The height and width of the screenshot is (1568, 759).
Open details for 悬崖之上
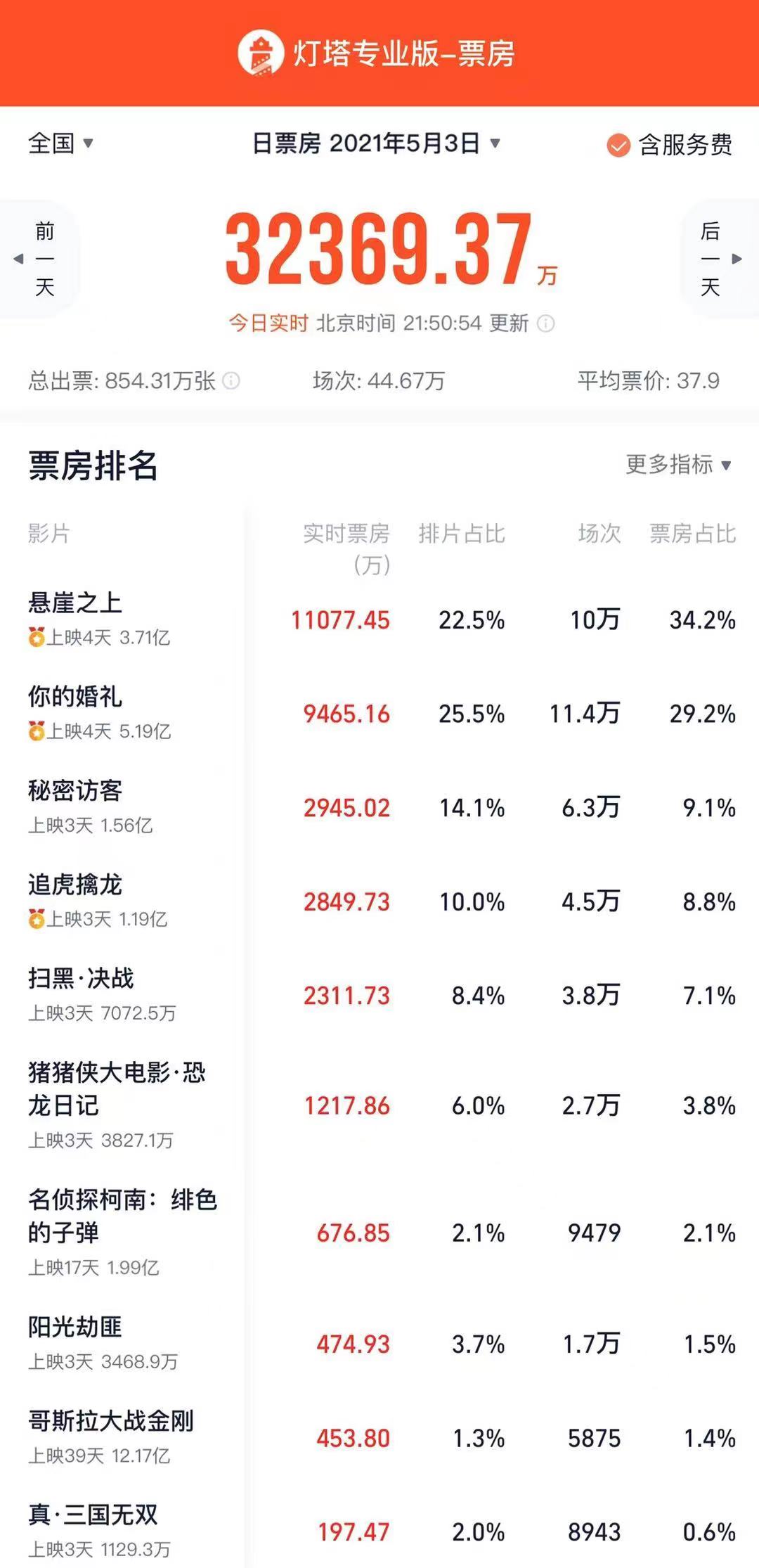coord(379,619)
